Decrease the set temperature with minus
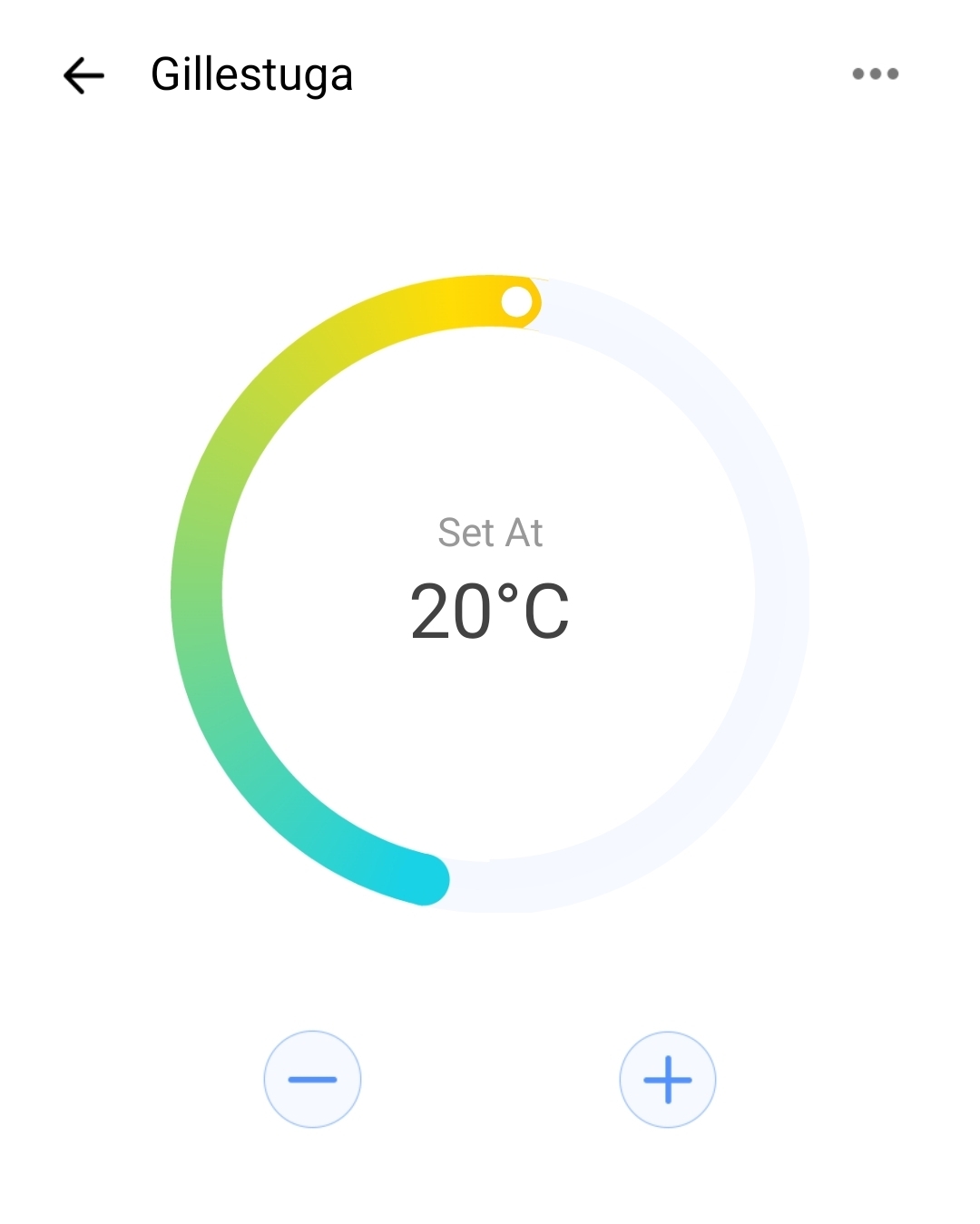Image resolution: width=980 pixels, height=1224 pixels. (x=312, y=1079)
